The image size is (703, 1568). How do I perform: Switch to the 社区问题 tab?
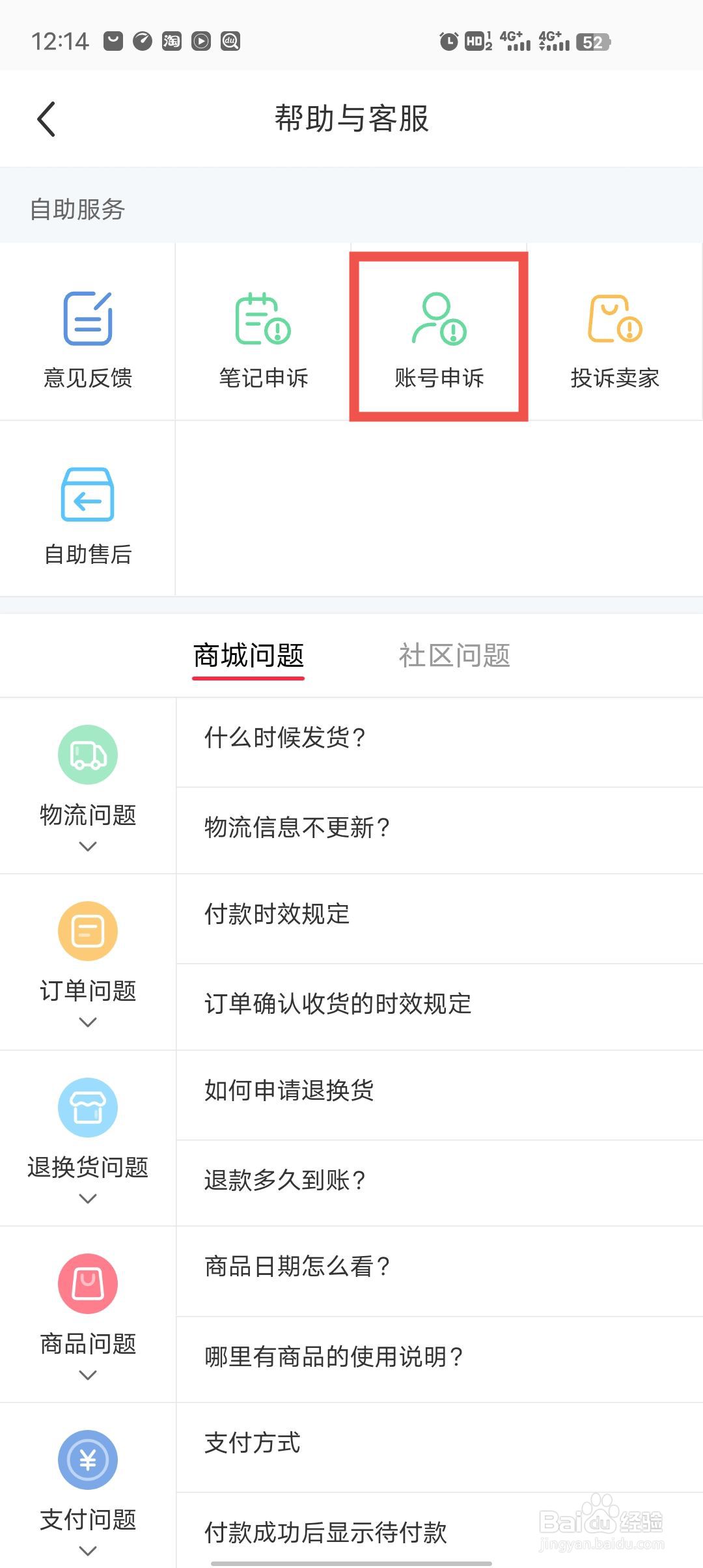pyautogui.click(x=454, y=656)
